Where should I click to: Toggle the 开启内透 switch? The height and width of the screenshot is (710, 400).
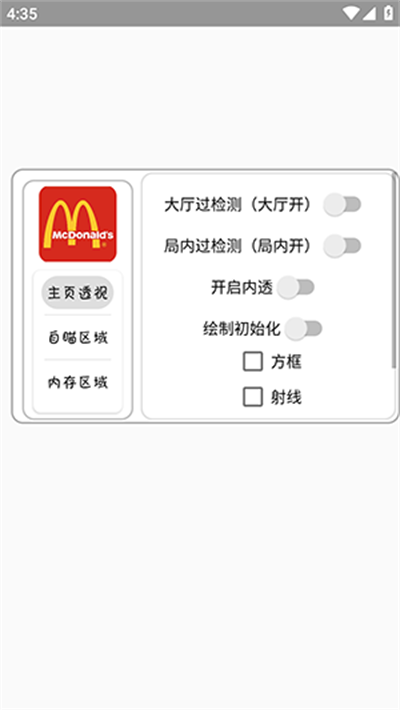[295, 288]
